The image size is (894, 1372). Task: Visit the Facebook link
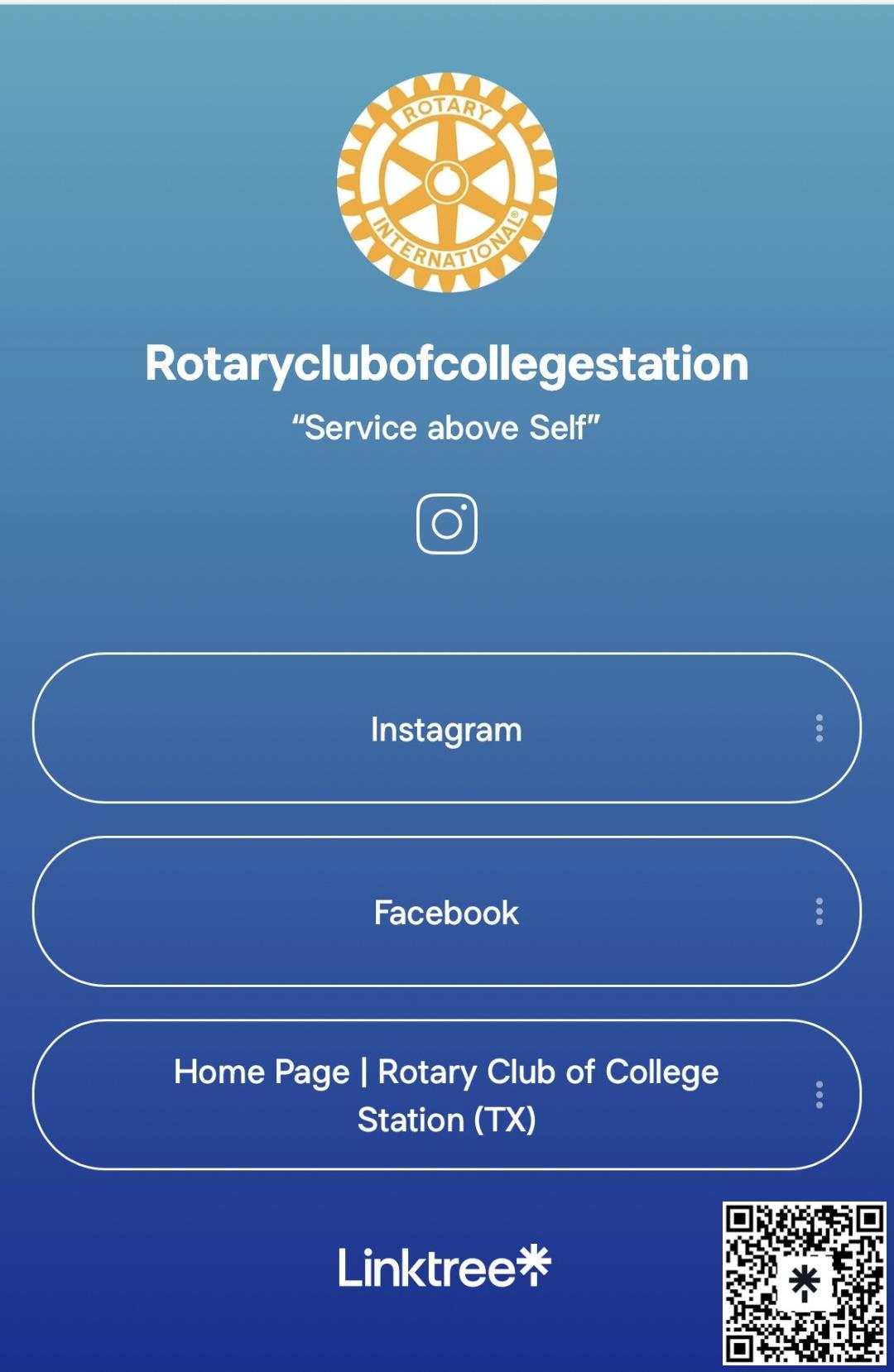coord(447,911)
